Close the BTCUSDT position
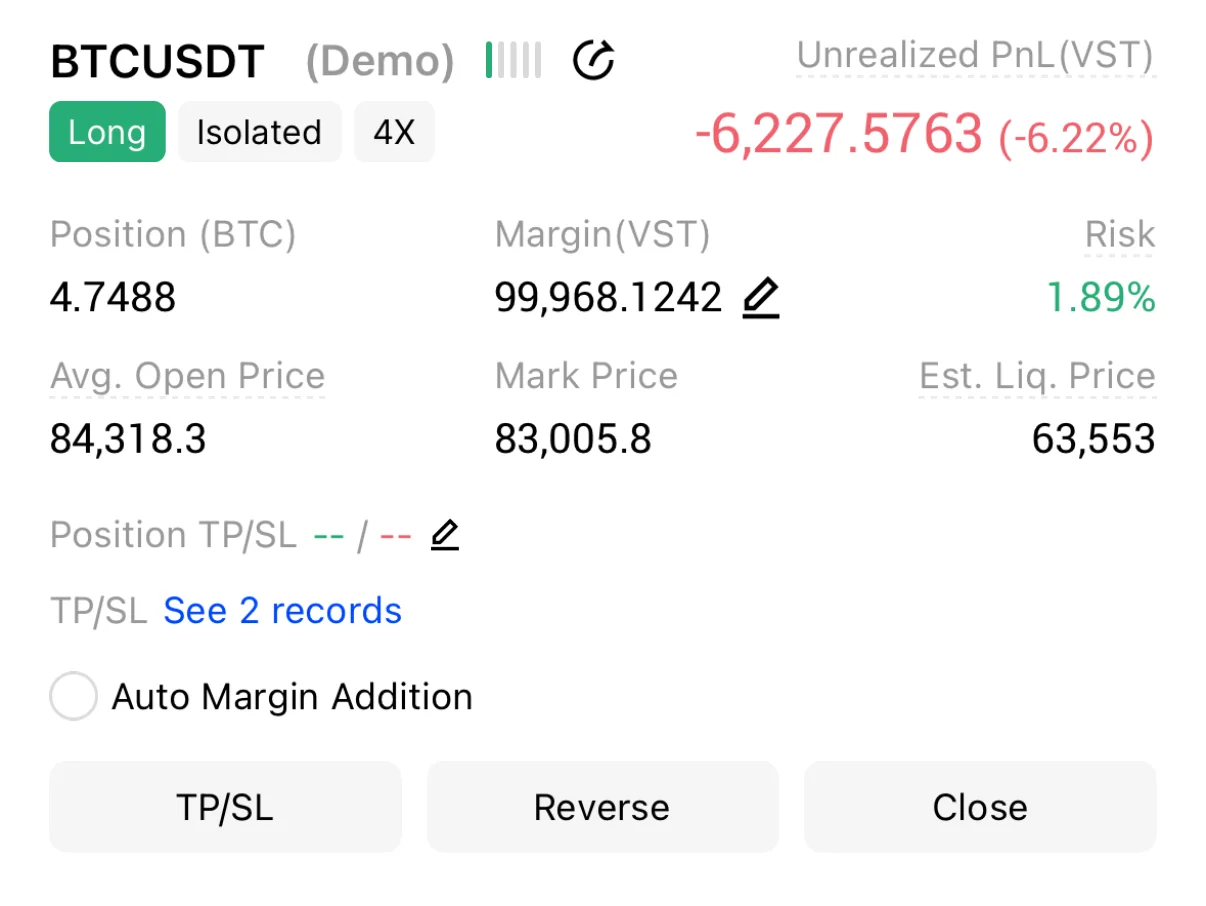Viewport: 1206px width, 906px height. 980,807
